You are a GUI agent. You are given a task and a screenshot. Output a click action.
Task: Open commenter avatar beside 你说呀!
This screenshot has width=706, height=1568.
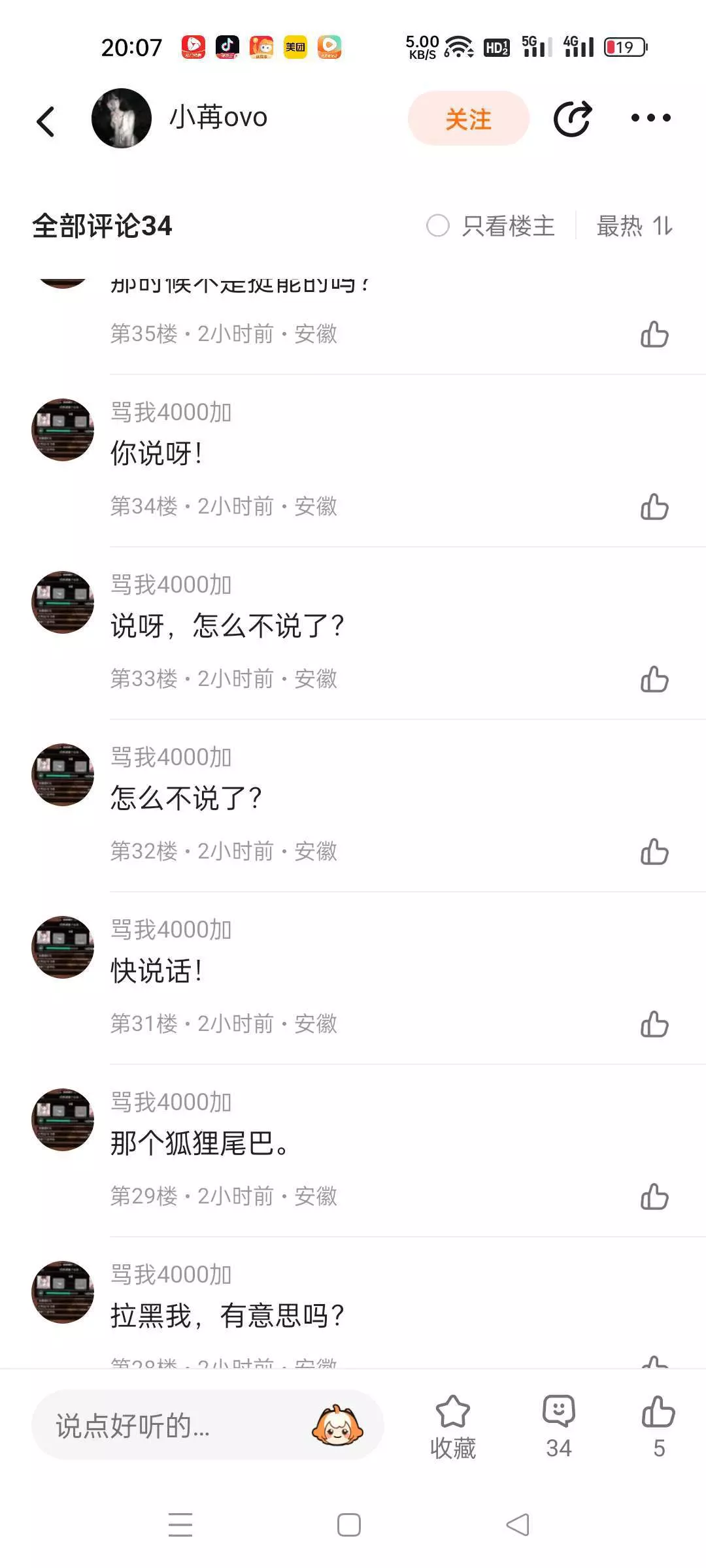coord(63,430)
